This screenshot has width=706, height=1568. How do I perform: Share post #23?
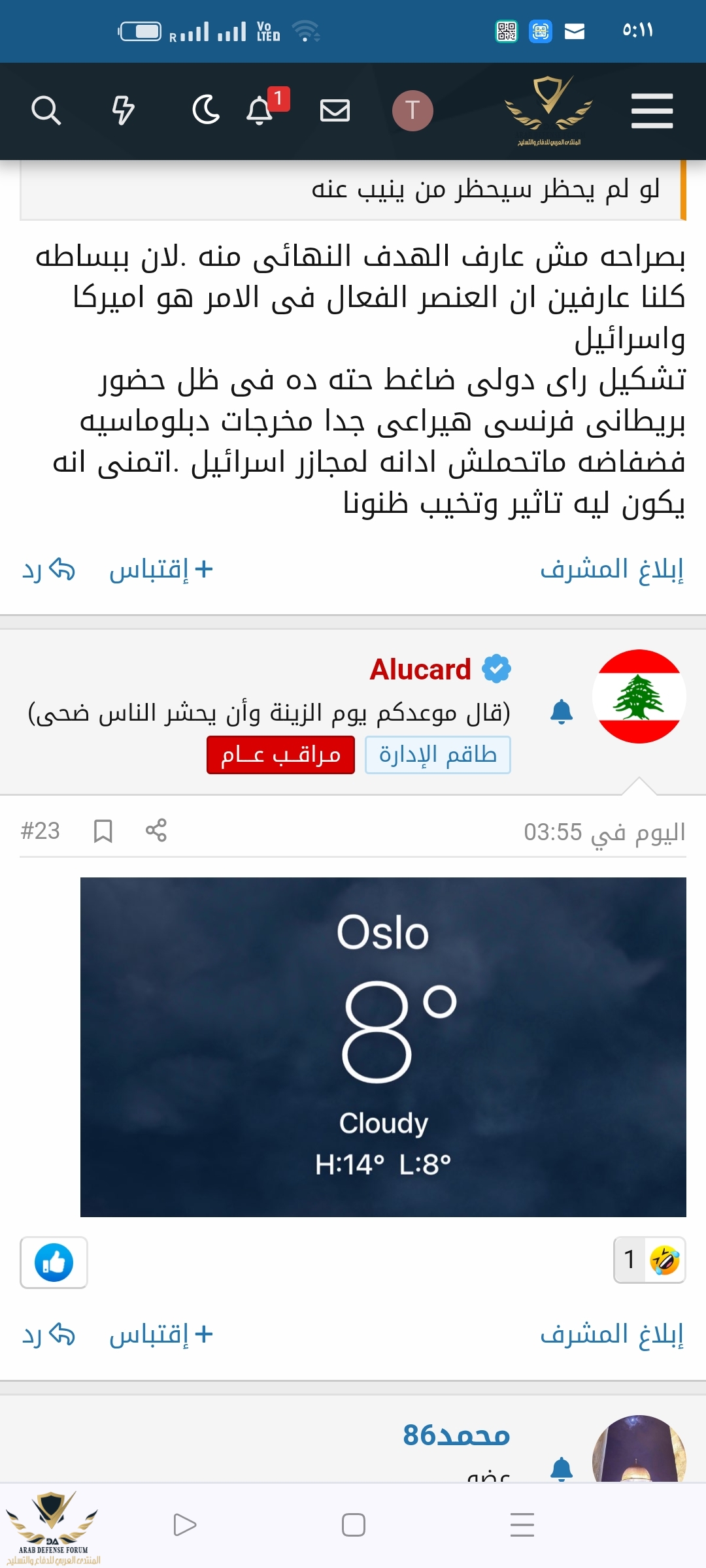156,830
